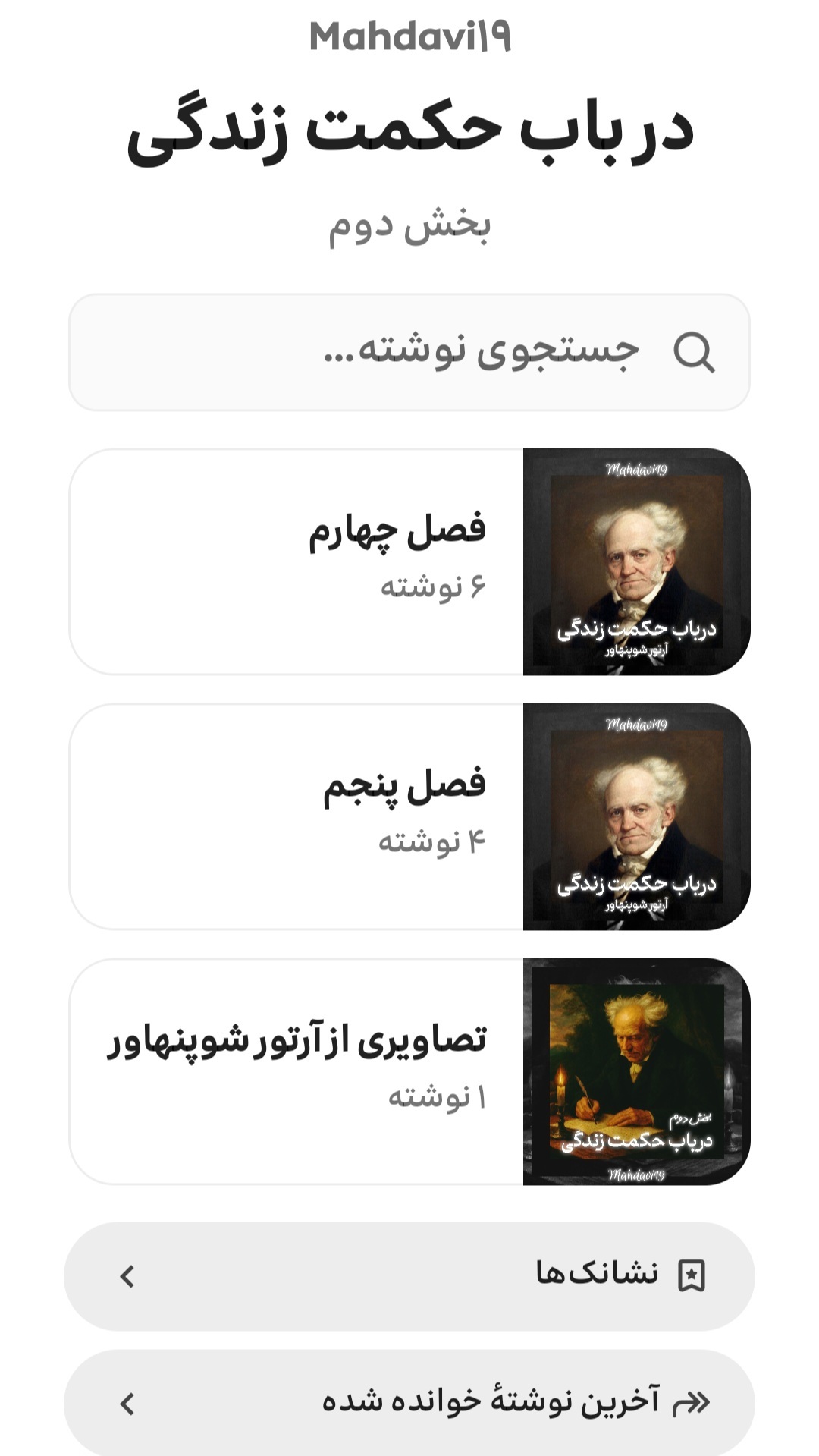Tap the جستجوی نوشته search field
The height and width of the screenshot is (1456, 819).
point(409,352)
